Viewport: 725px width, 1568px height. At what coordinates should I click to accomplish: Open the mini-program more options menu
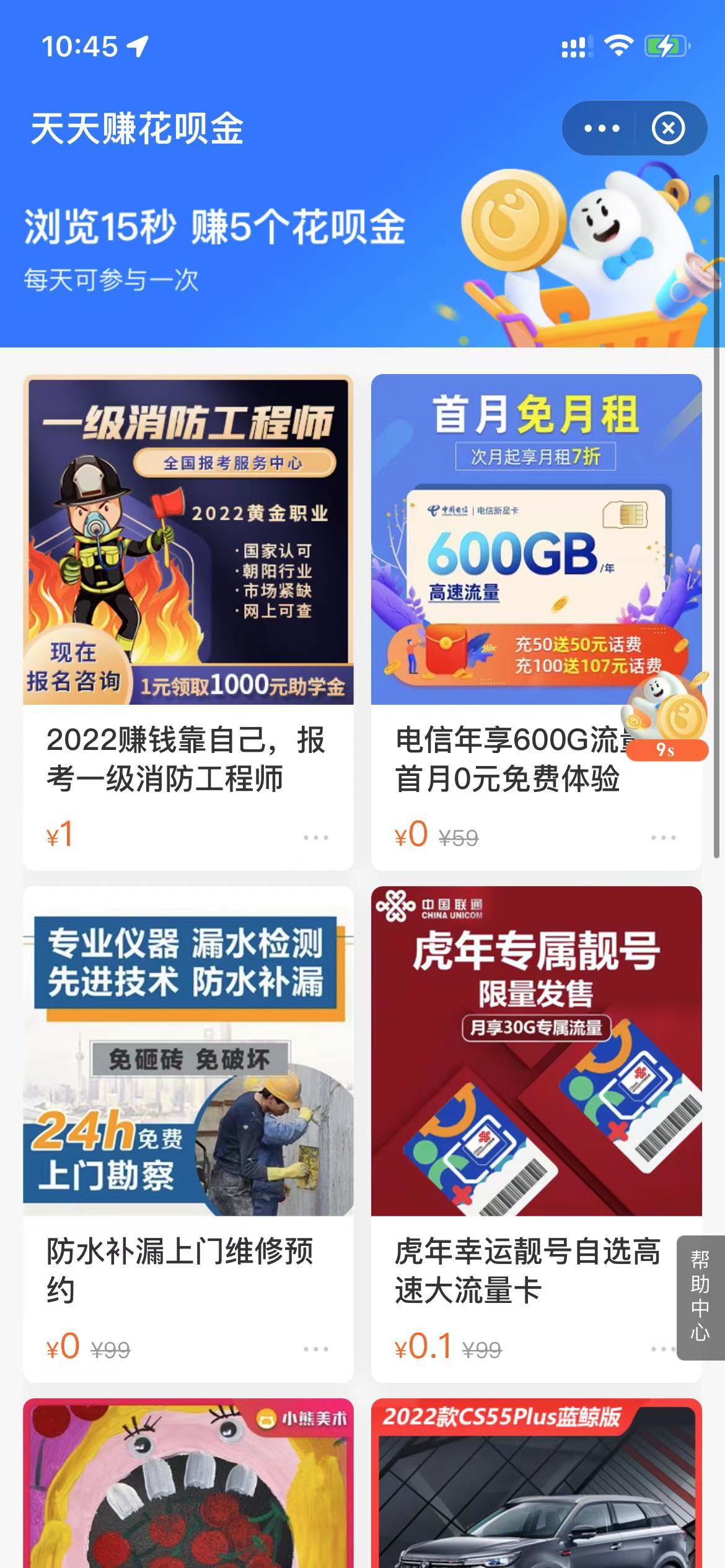[x=601, y=129]
